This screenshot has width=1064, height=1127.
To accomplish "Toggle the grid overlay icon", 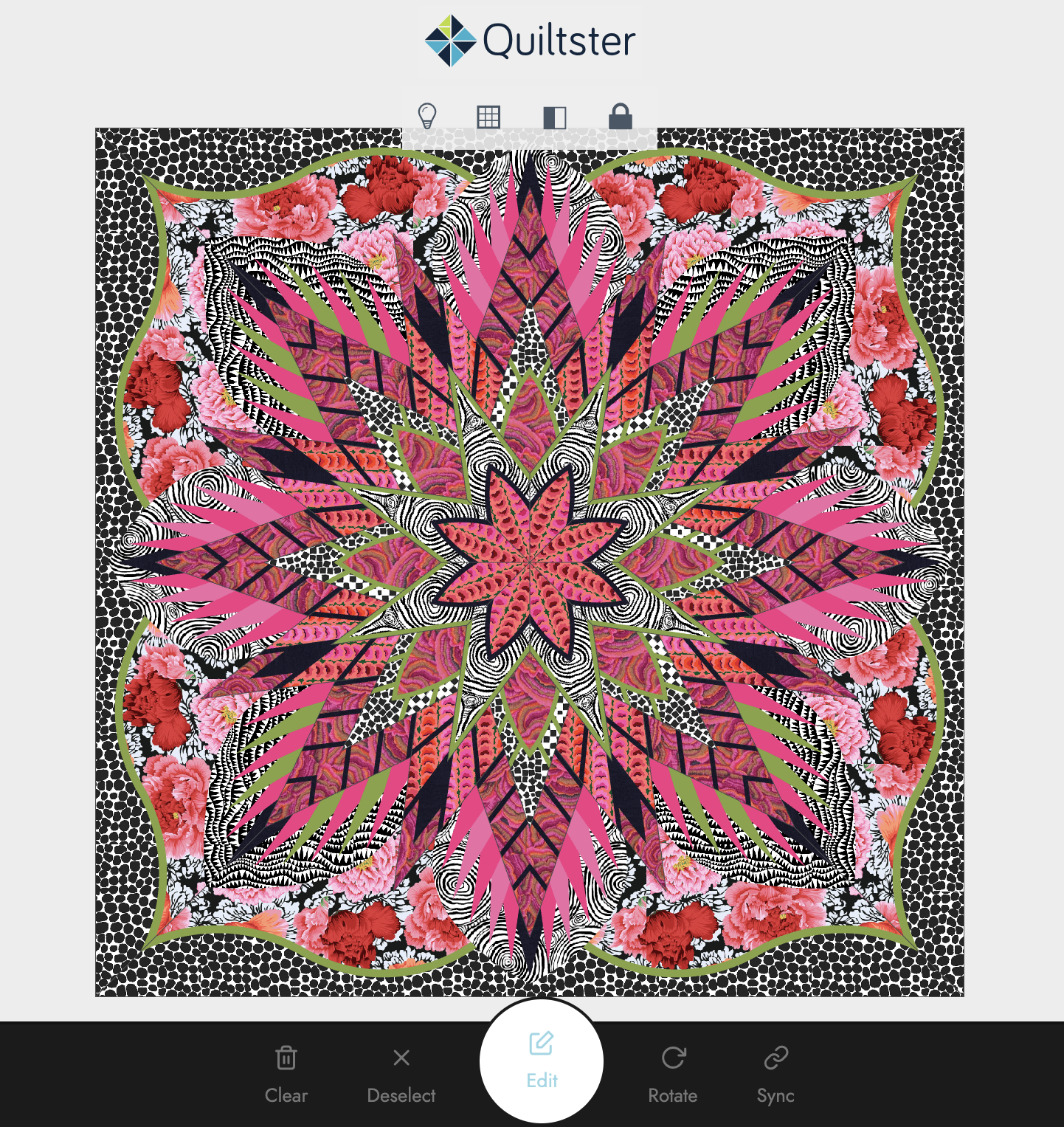I will point(488,117).
